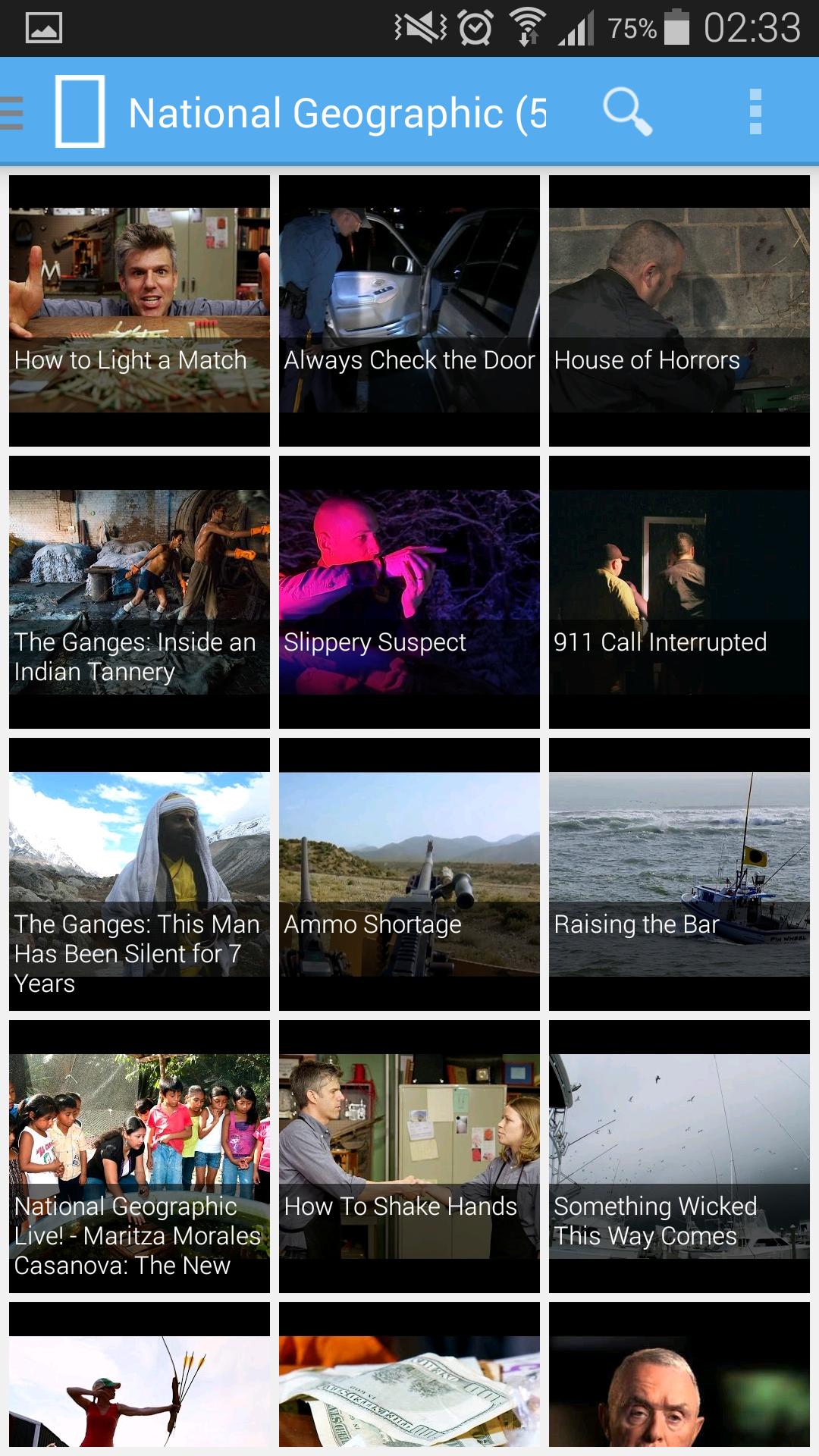Open 'House of Horrors' video
Screen dimensions: 819x1456
(679, 310)
